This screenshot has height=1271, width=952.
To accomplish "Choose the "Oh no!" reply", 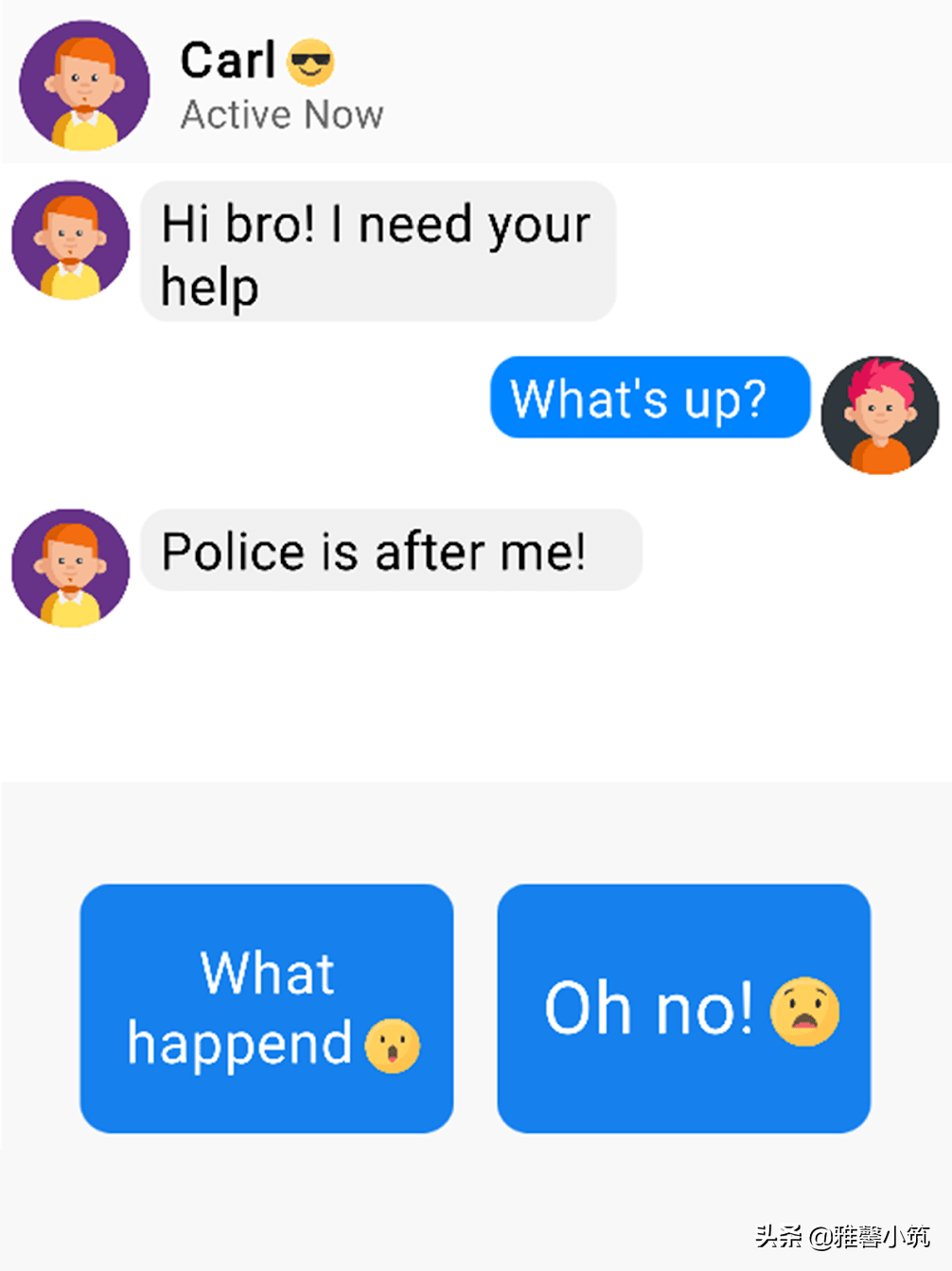I will point(683,1008).
